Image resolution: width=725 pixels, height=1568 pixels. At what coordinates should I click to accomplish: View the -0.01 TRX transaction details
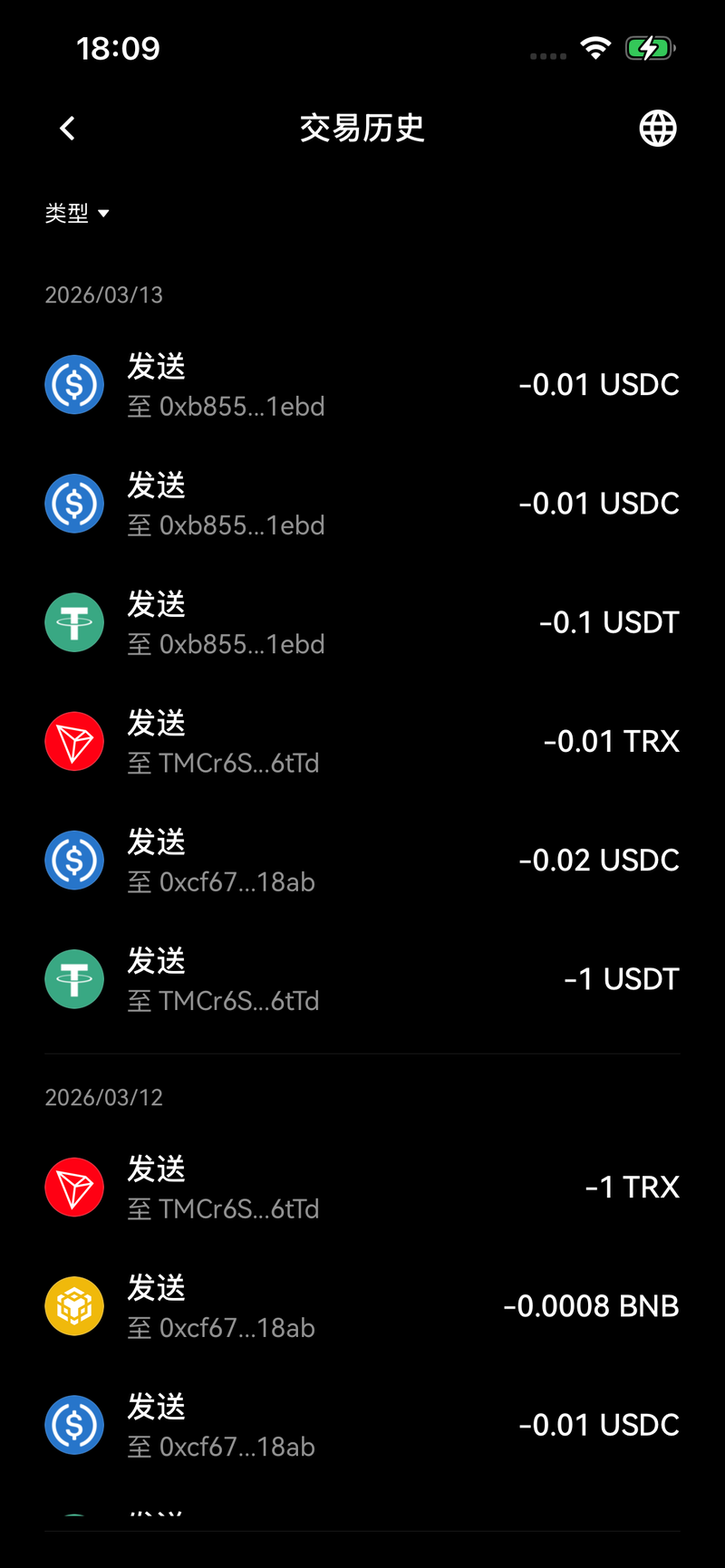click(x=362, y=742)
